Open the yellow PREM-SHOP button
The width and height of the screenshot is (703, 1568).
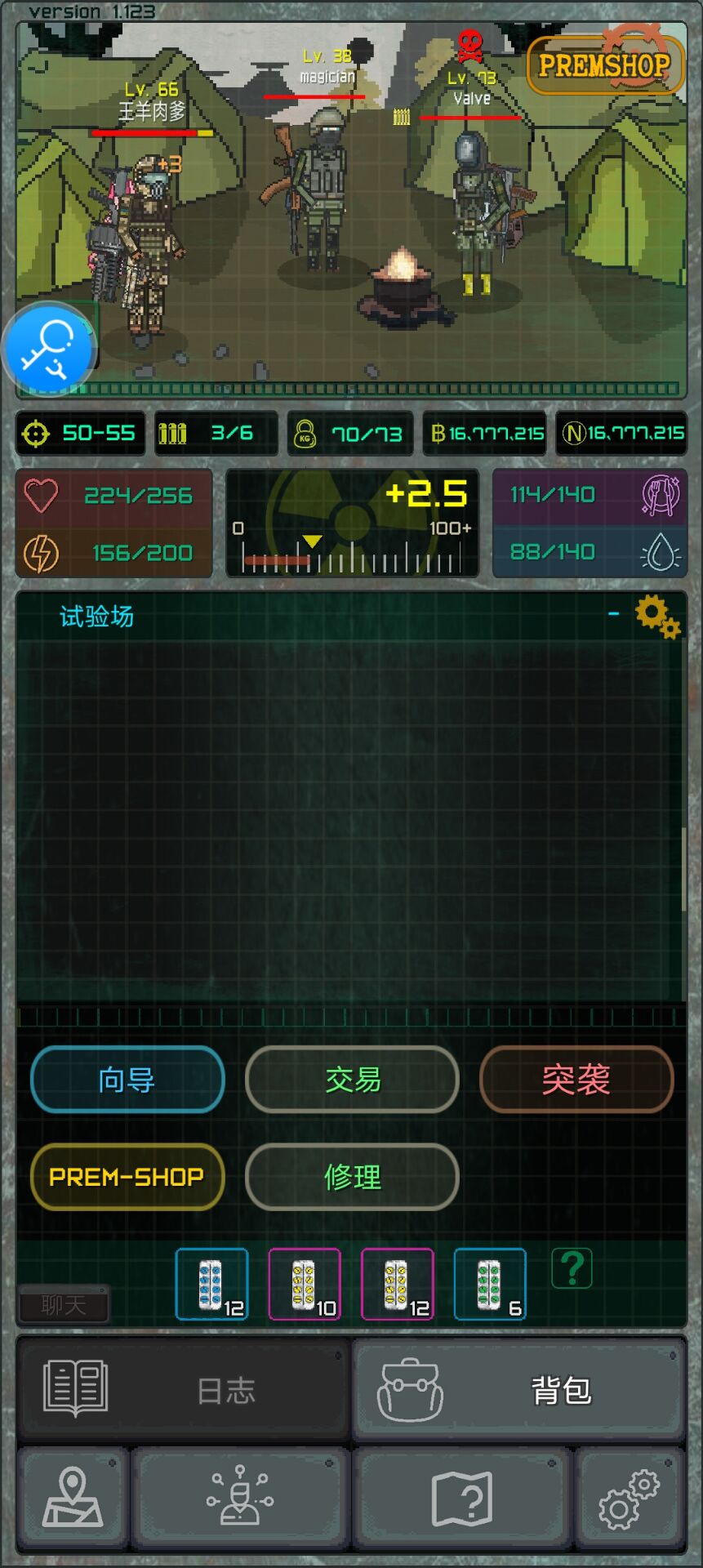point(127,1177)
